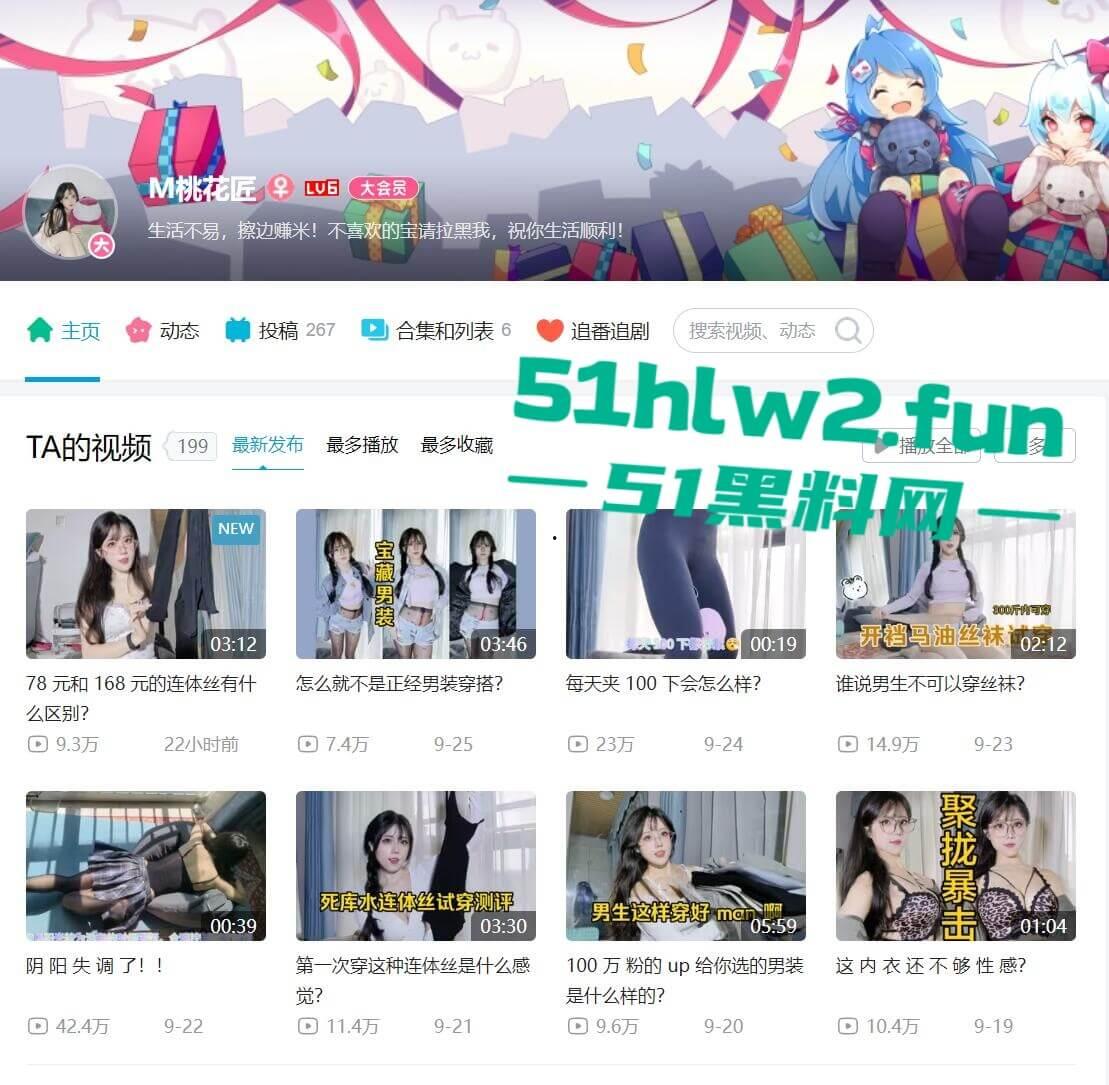Open video 100万粉的up给你选的男装
This screenshot has height=1085, width=1109.
pyautogui.click(x=685, y=866)
